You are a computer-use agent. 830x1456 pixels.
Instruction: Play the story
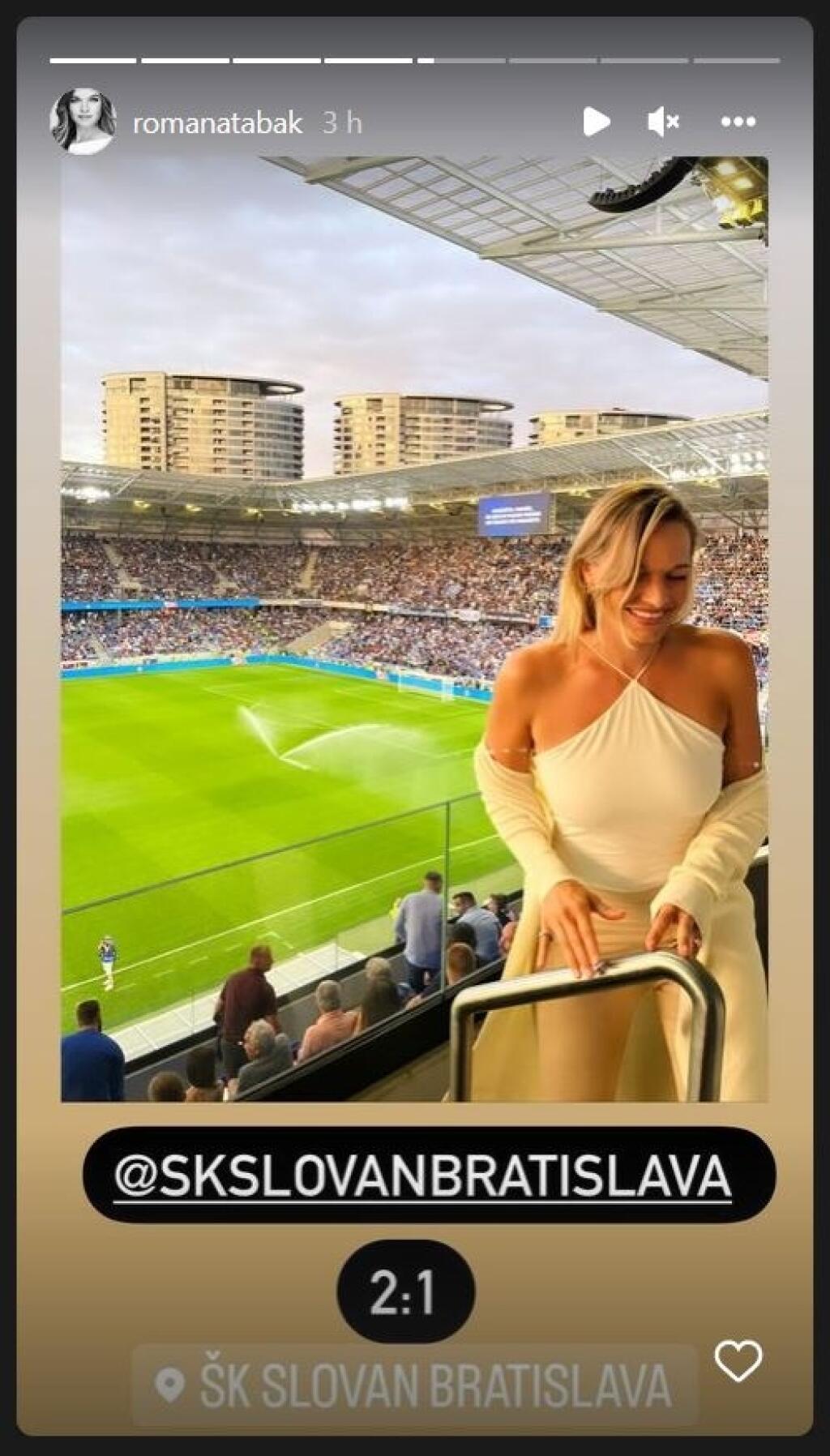pos(597,122)
